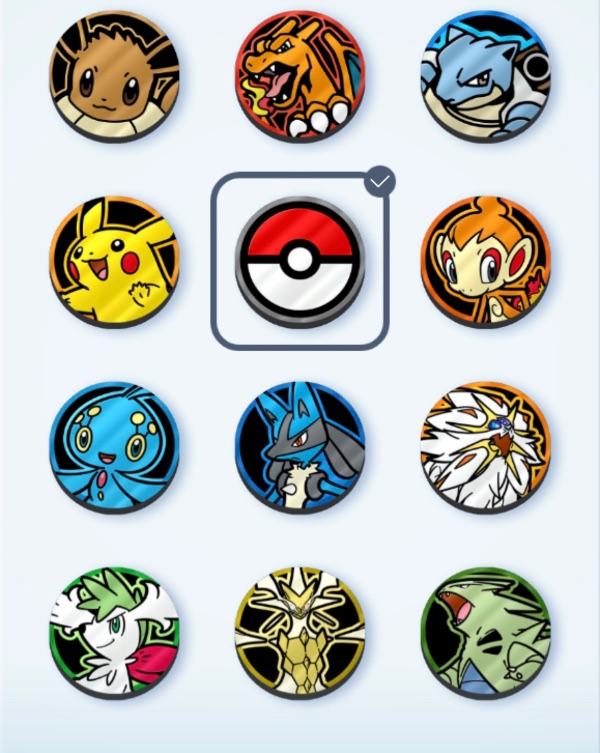Select the Pikachu coin

(x=114, y=260)
